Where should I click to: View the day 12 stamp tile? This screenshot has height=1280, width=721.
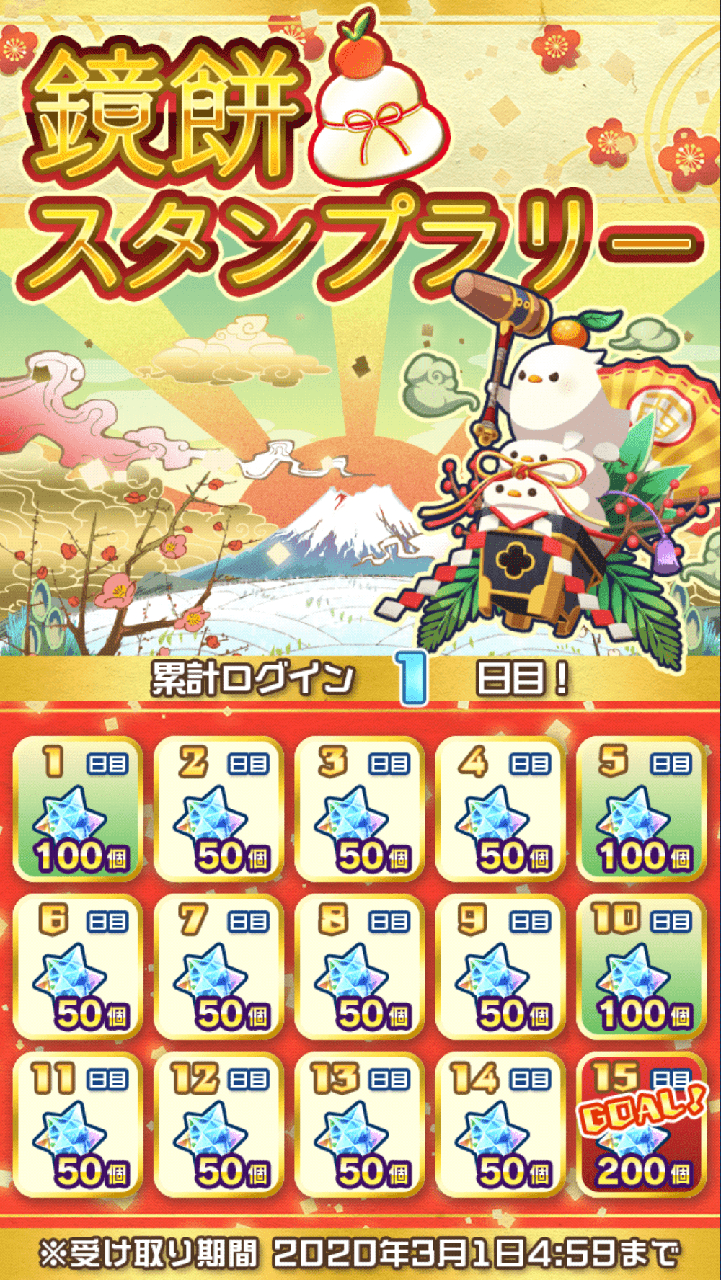(219, 1126)
